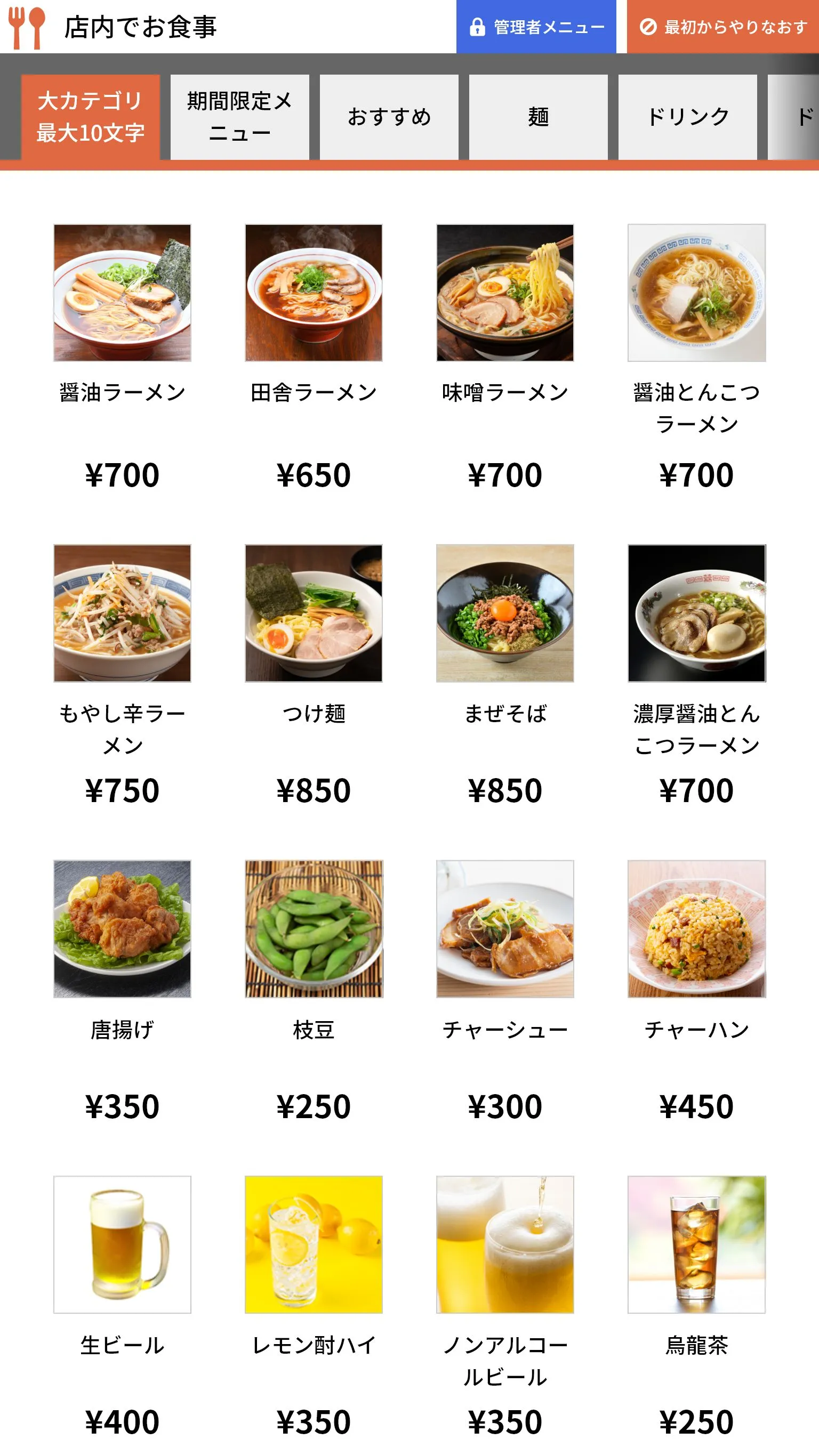Choose the つけ麺 item

point(314,613)
